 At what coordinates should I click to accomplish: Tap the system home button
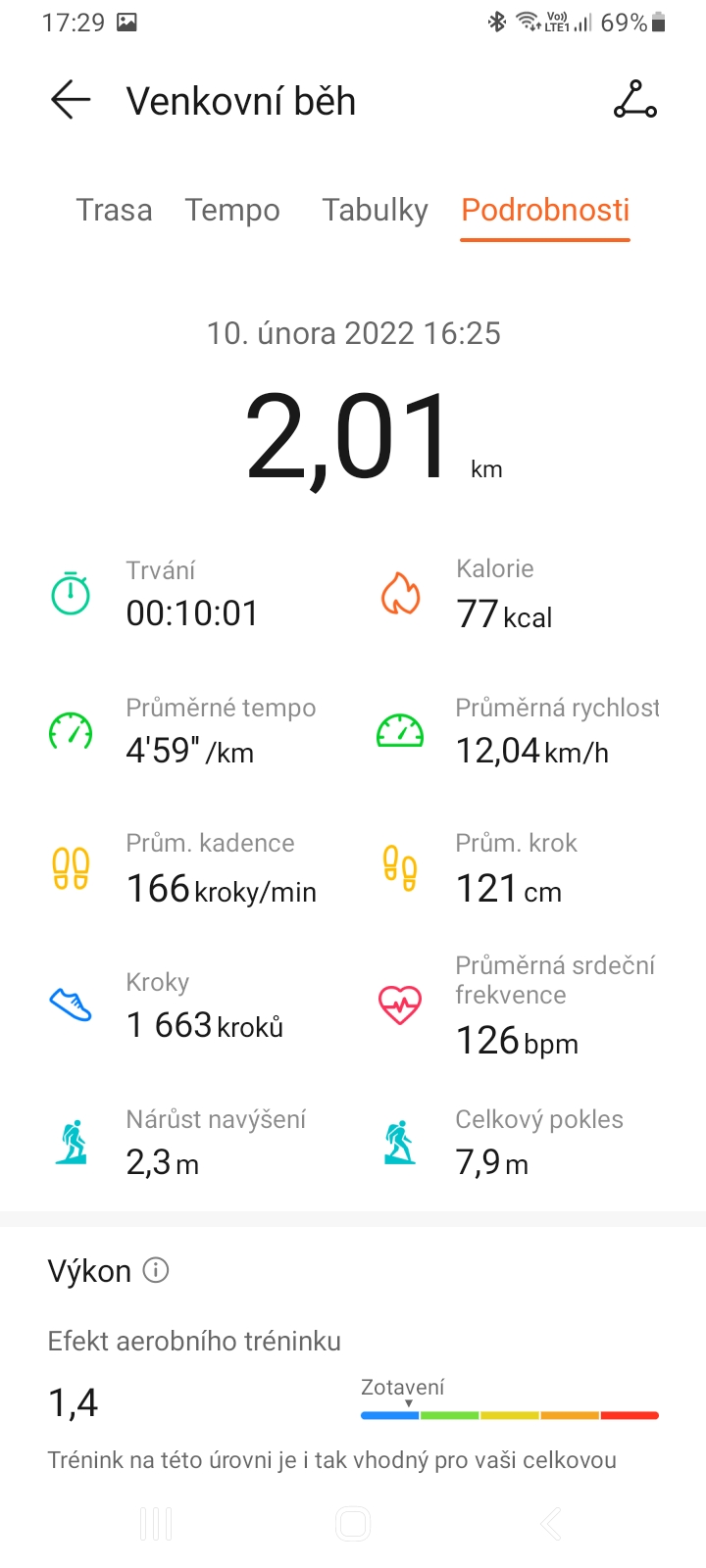click(353, 1524)
